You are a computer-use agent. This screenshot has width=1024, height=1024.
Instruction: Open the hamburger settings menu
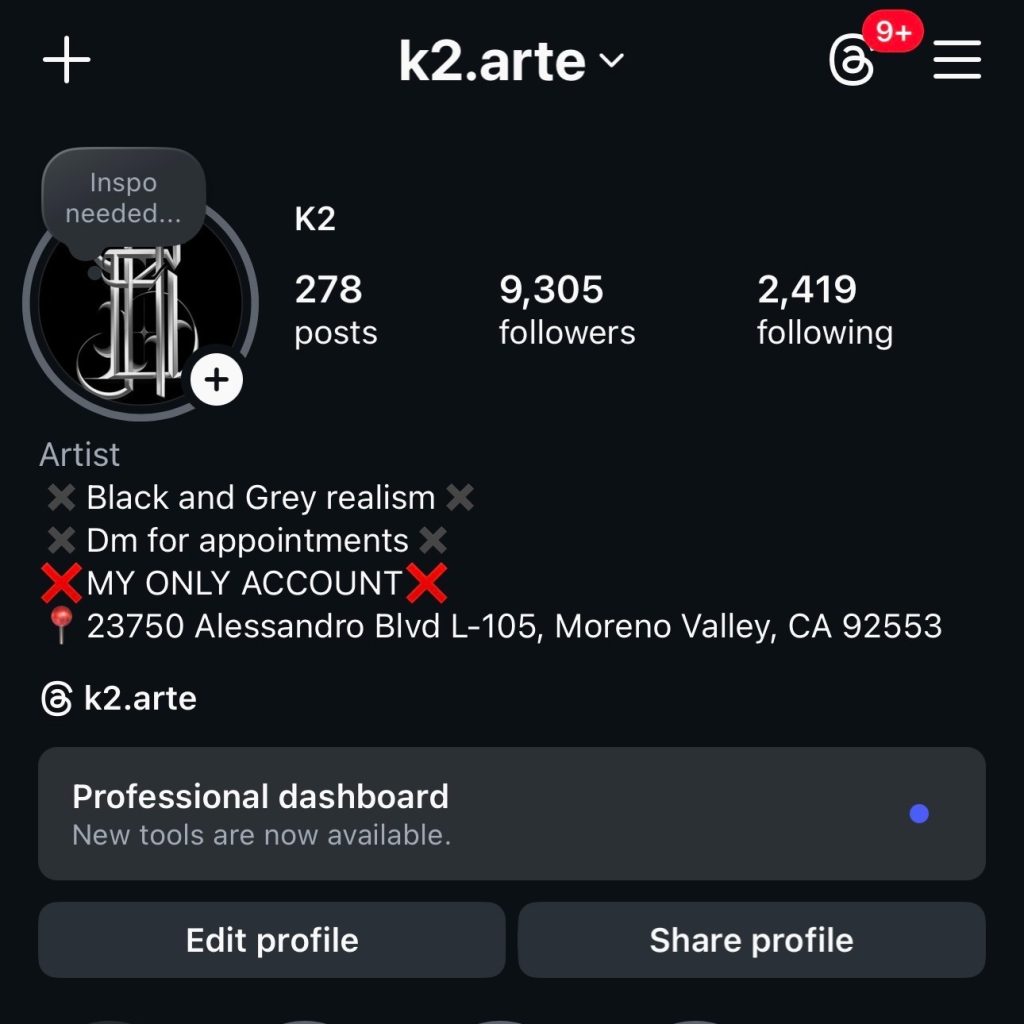957,62
